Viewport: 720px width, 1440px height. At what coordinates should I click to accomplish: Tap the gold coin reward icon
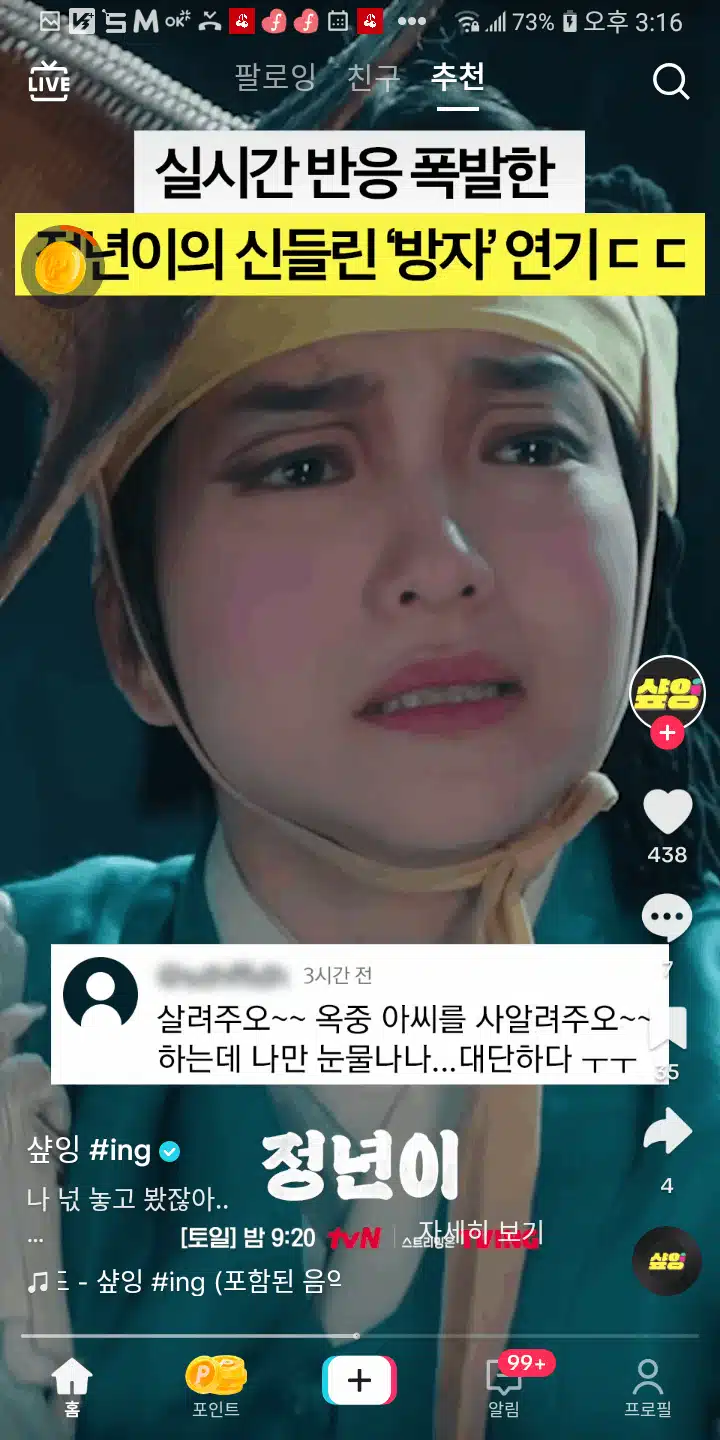click(60, 267)
